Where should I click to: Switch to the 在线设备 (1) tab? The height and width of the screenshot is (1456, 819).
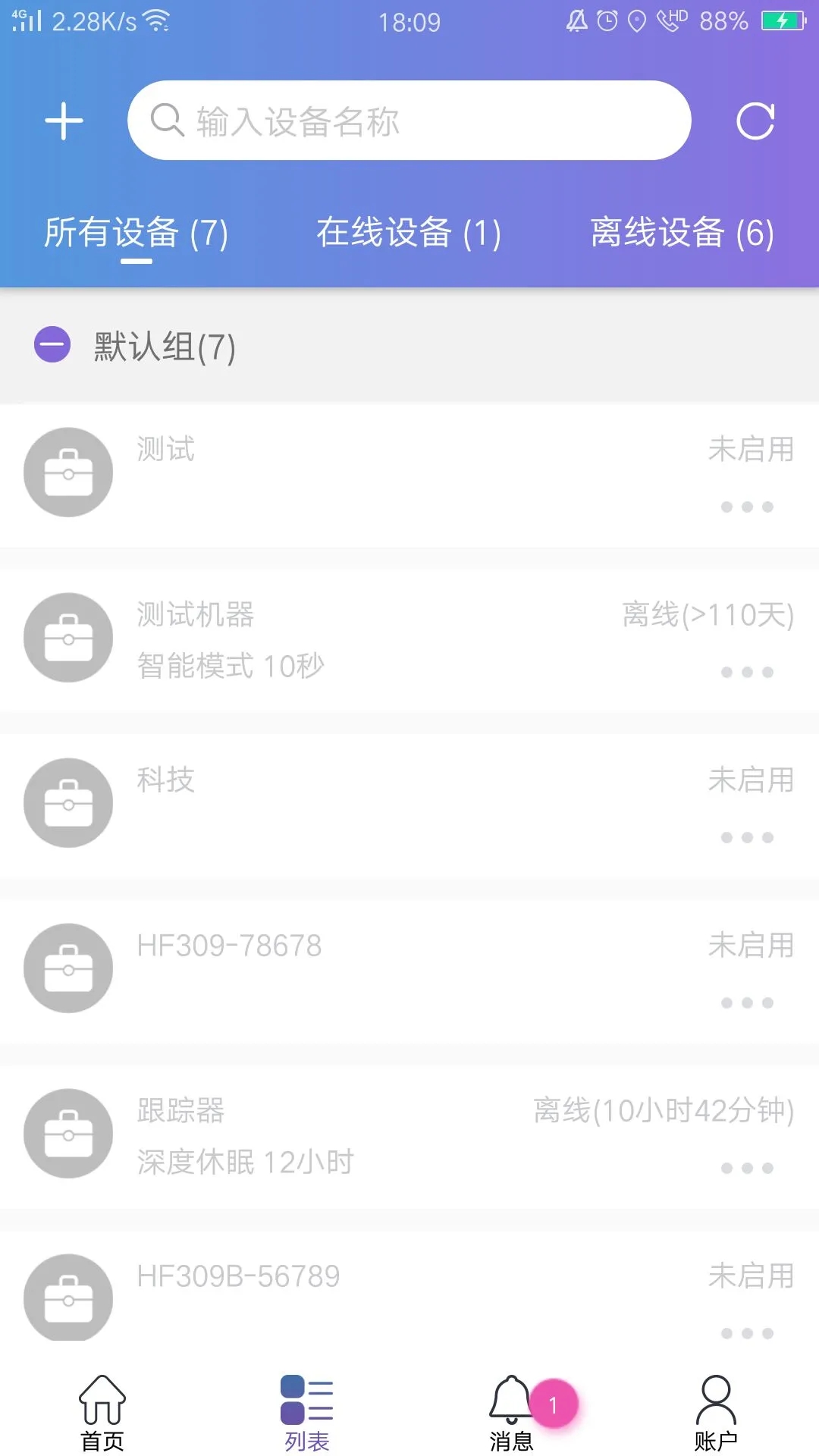(409, 234)
